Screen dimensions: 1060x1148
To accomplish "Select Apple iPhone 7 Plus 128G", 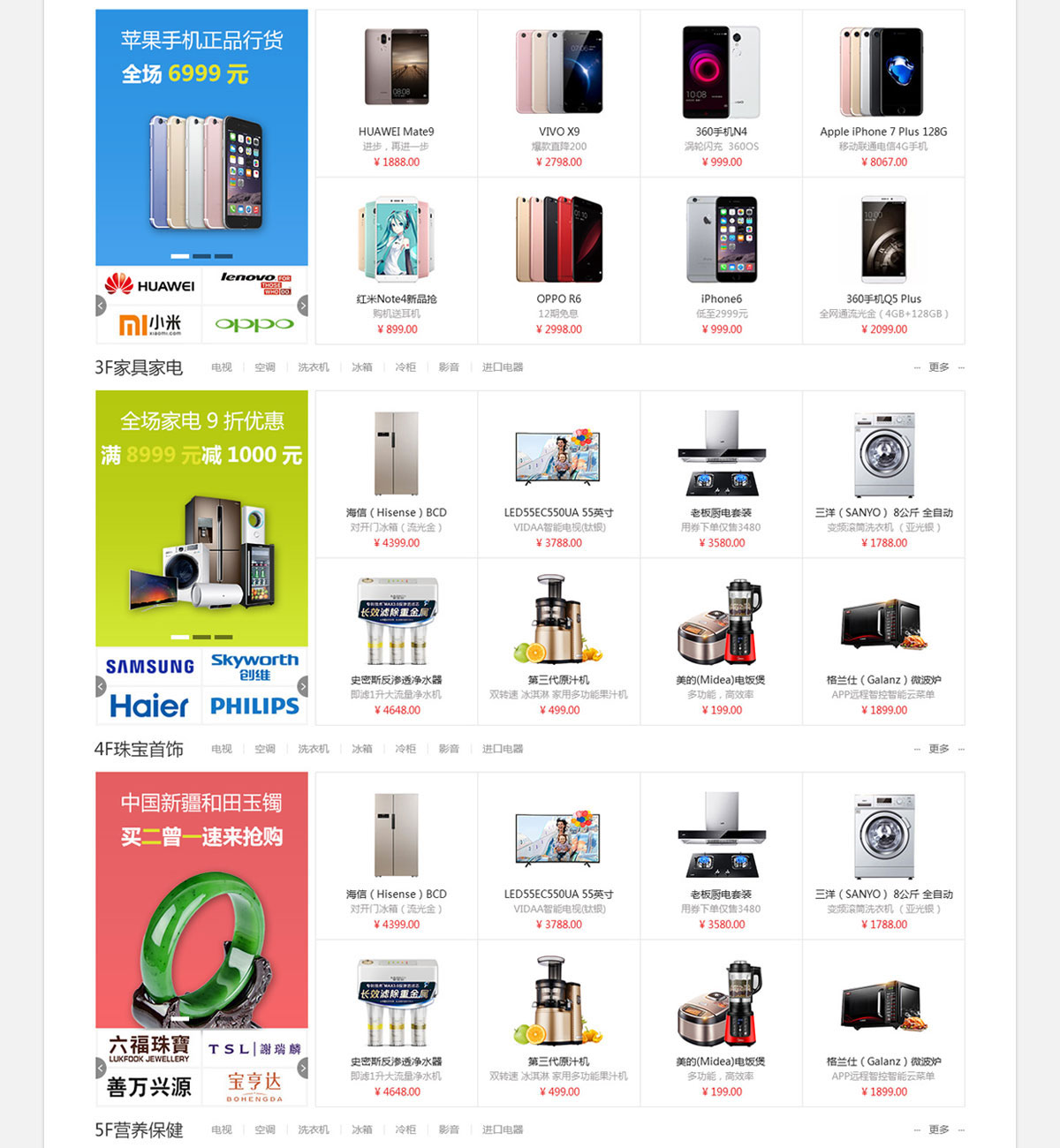I will pyautogui.click(x=883, y=93).
